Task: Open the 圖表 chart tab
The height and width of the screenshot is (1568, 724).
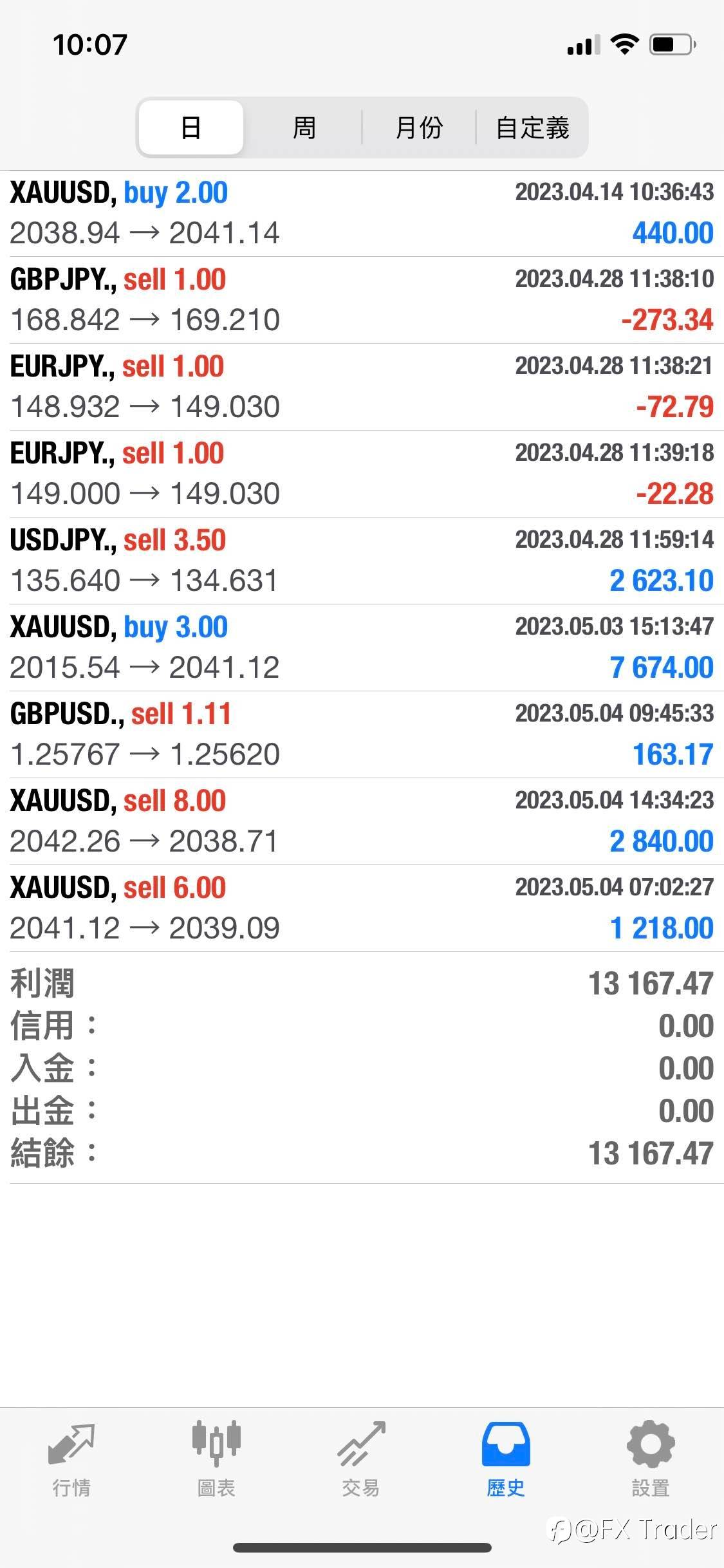Action: pyautogui.click(x=216, y=1460)
